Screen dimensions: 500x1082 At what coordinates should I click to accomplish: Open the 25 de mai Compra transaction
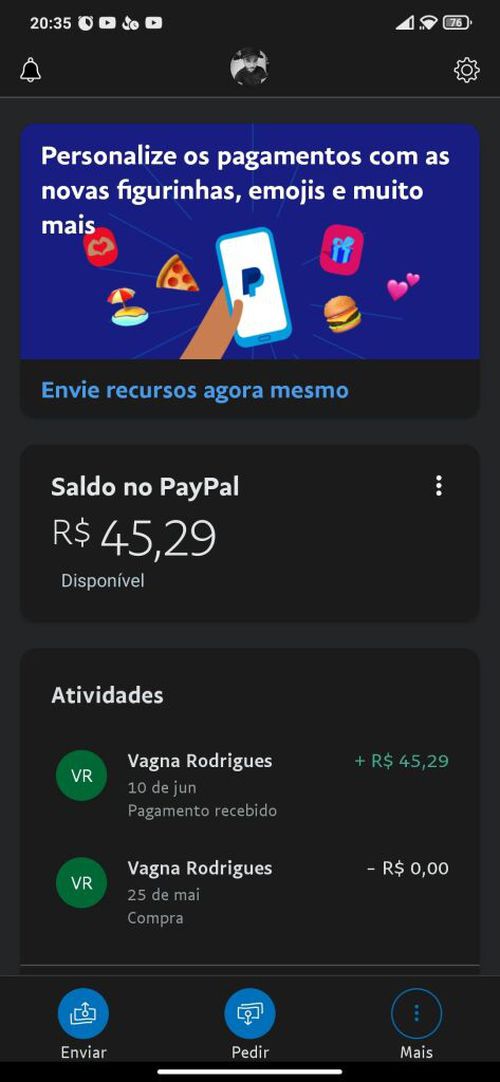point(250,892)
